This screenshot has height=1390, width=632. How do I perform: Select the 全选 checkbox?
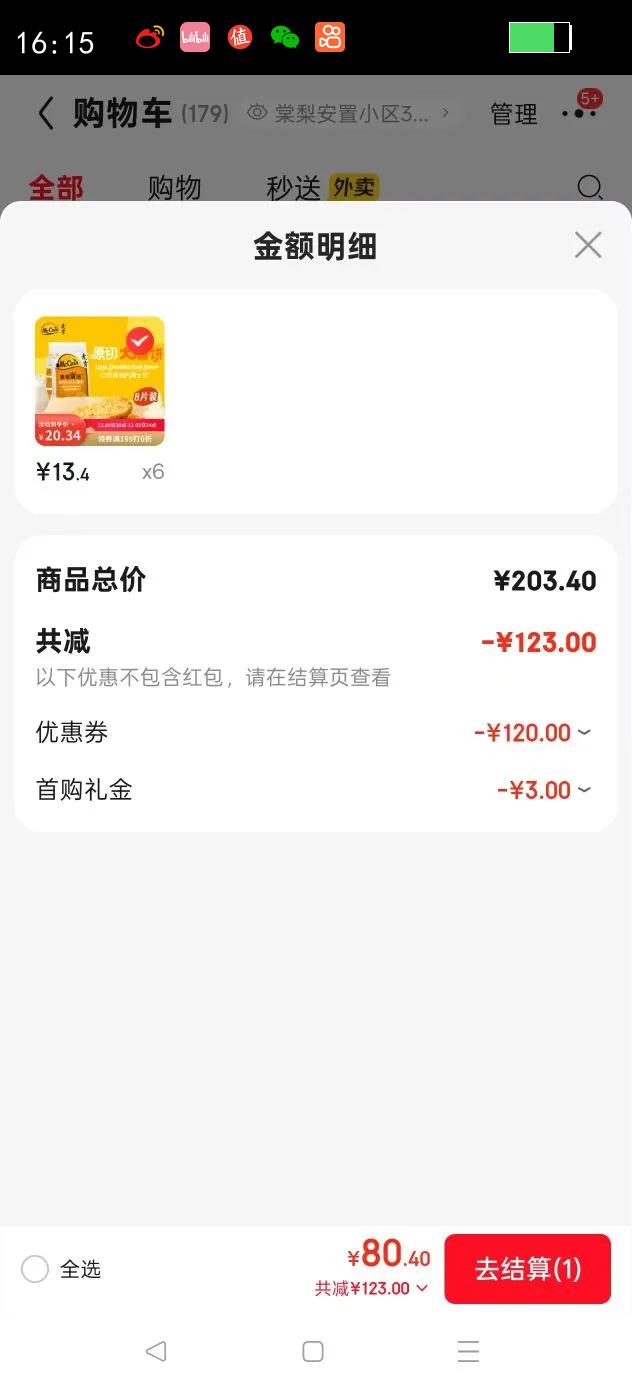35,1269
